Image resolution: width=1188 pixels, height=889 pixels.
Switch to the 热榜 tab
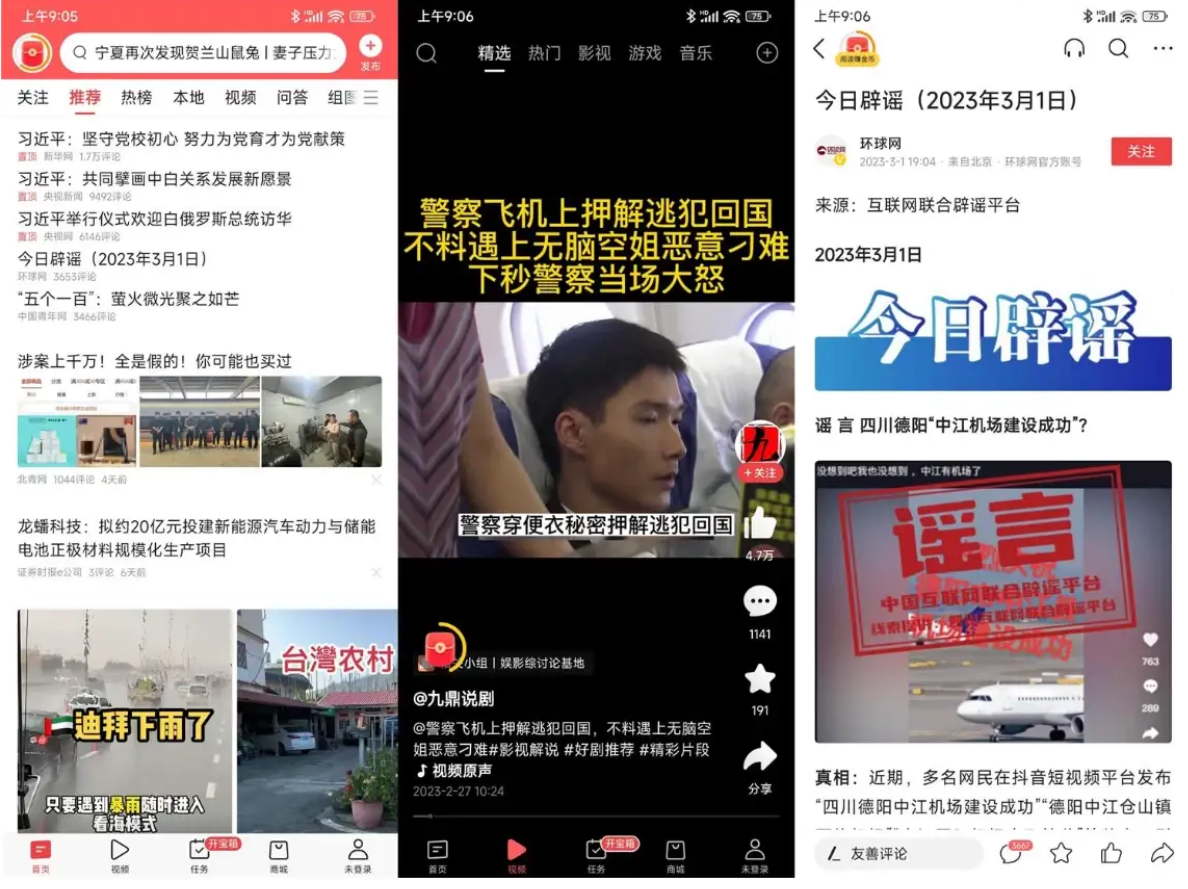137,97
